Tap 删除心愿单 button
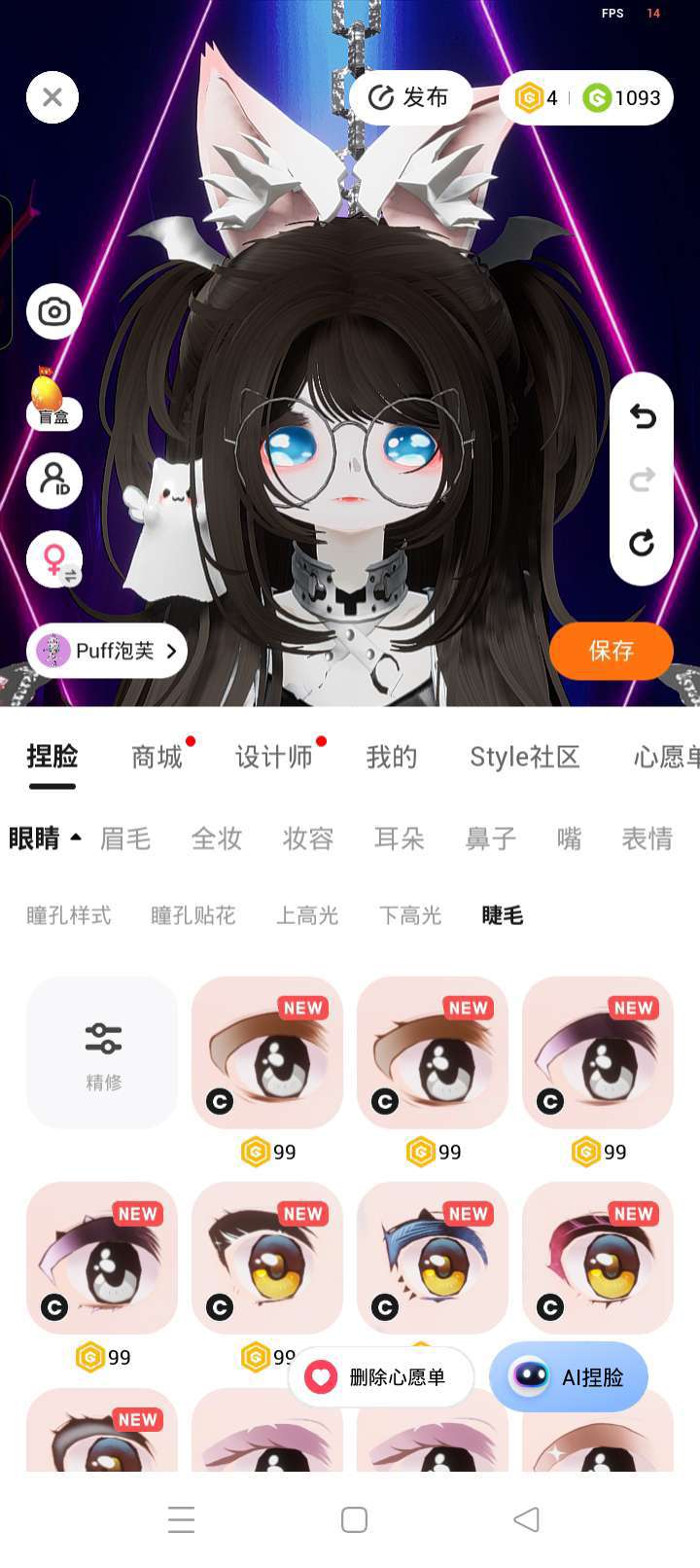This screenshot has height=1568, width=700. click(381, 1377)
